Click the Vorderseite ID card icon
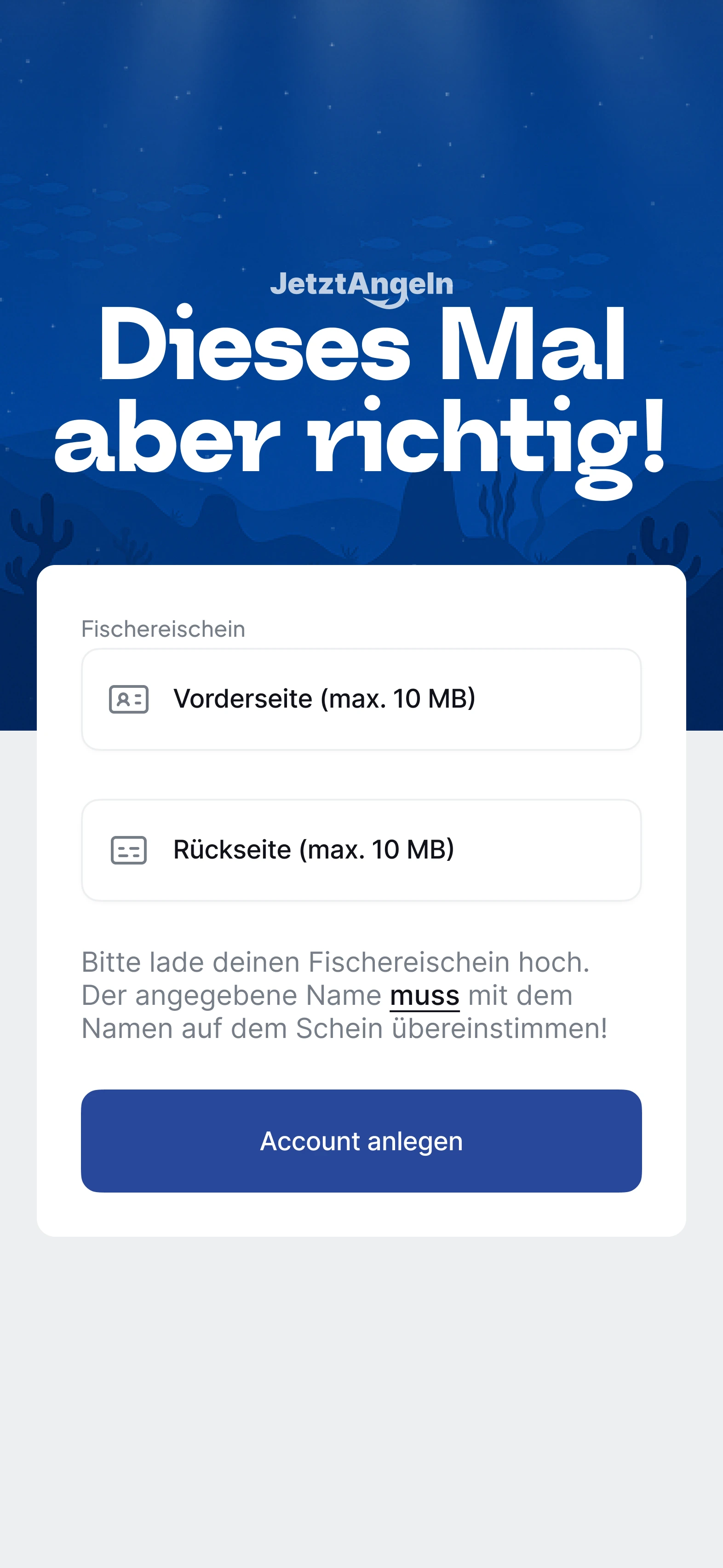Screen dimensions: 723x1568 (x=128, y=700)
